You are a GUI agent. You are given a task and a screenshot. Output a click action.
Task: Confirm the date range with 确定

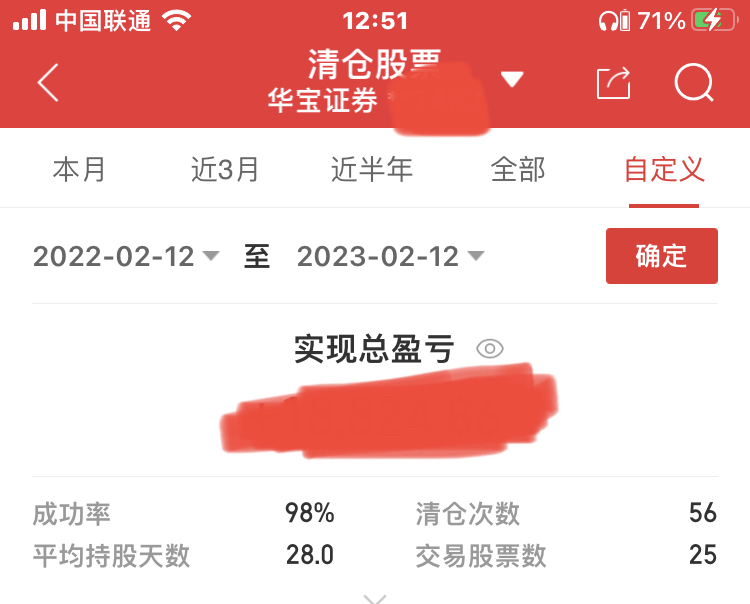(661, 256)
